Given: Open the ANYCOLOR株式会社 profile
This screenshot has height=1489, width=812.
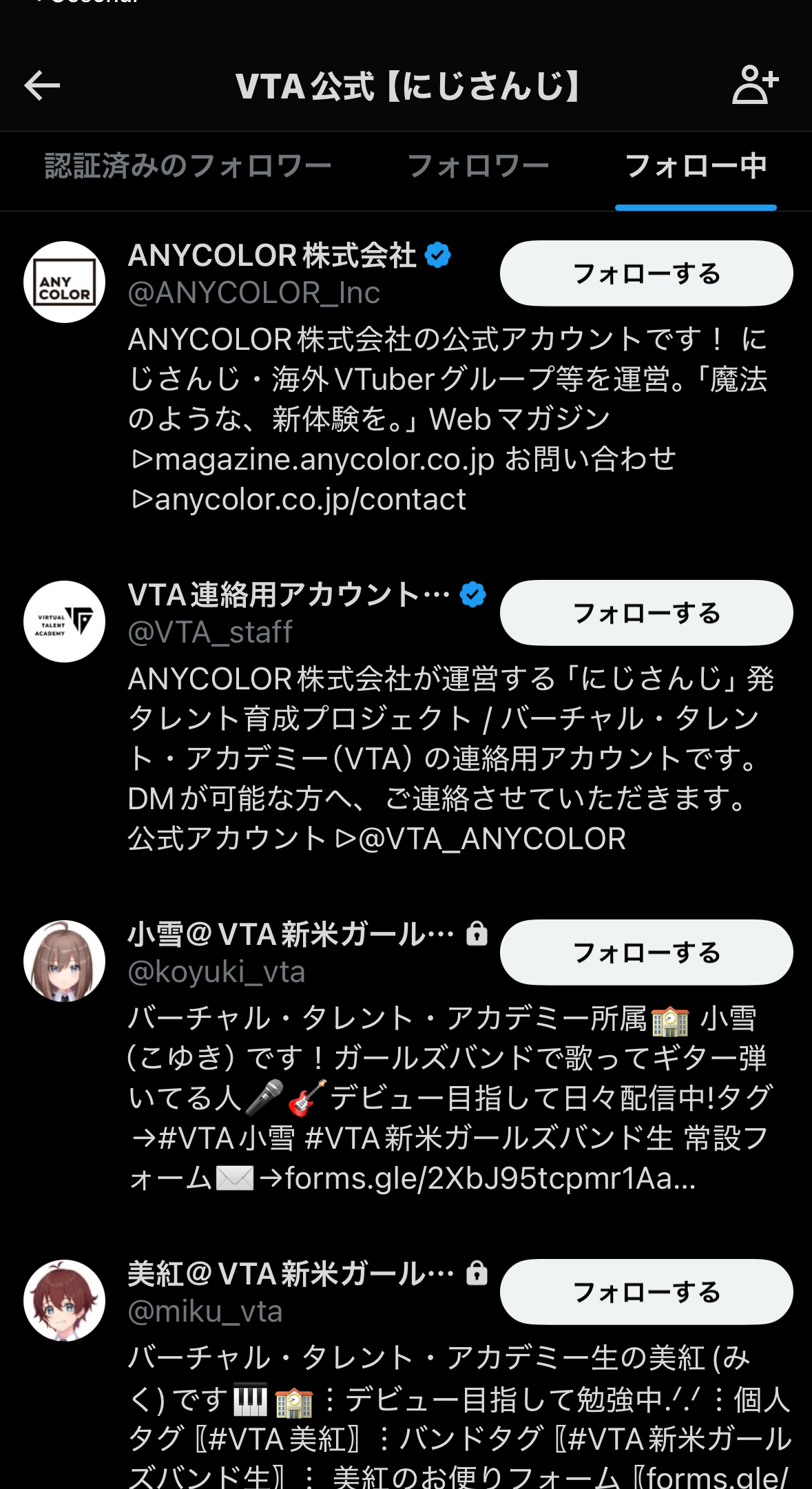Looking at the screenshot, I should 272,256.
